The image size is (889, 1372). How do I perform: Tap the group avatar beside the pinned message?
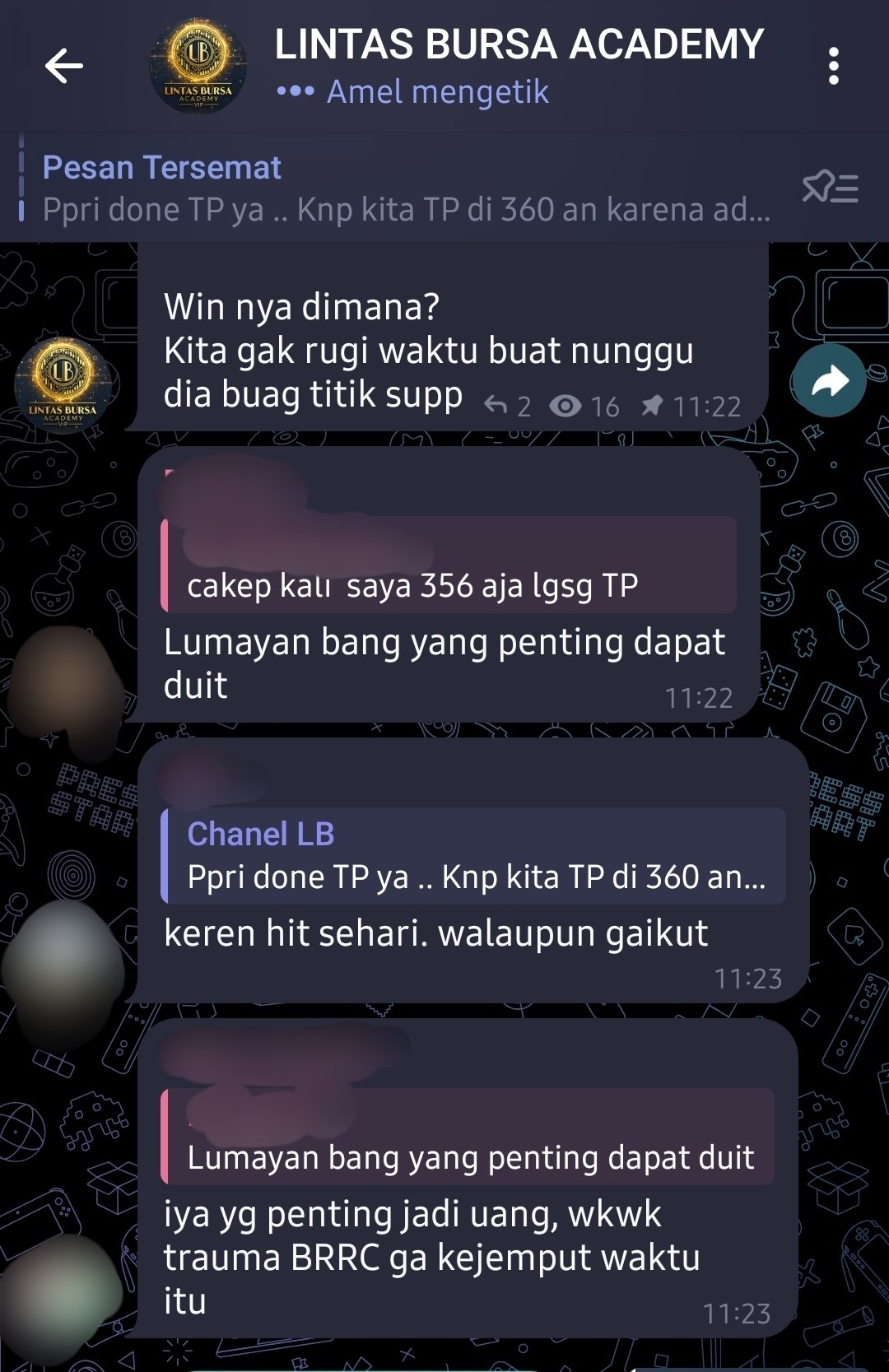[64, 381]
